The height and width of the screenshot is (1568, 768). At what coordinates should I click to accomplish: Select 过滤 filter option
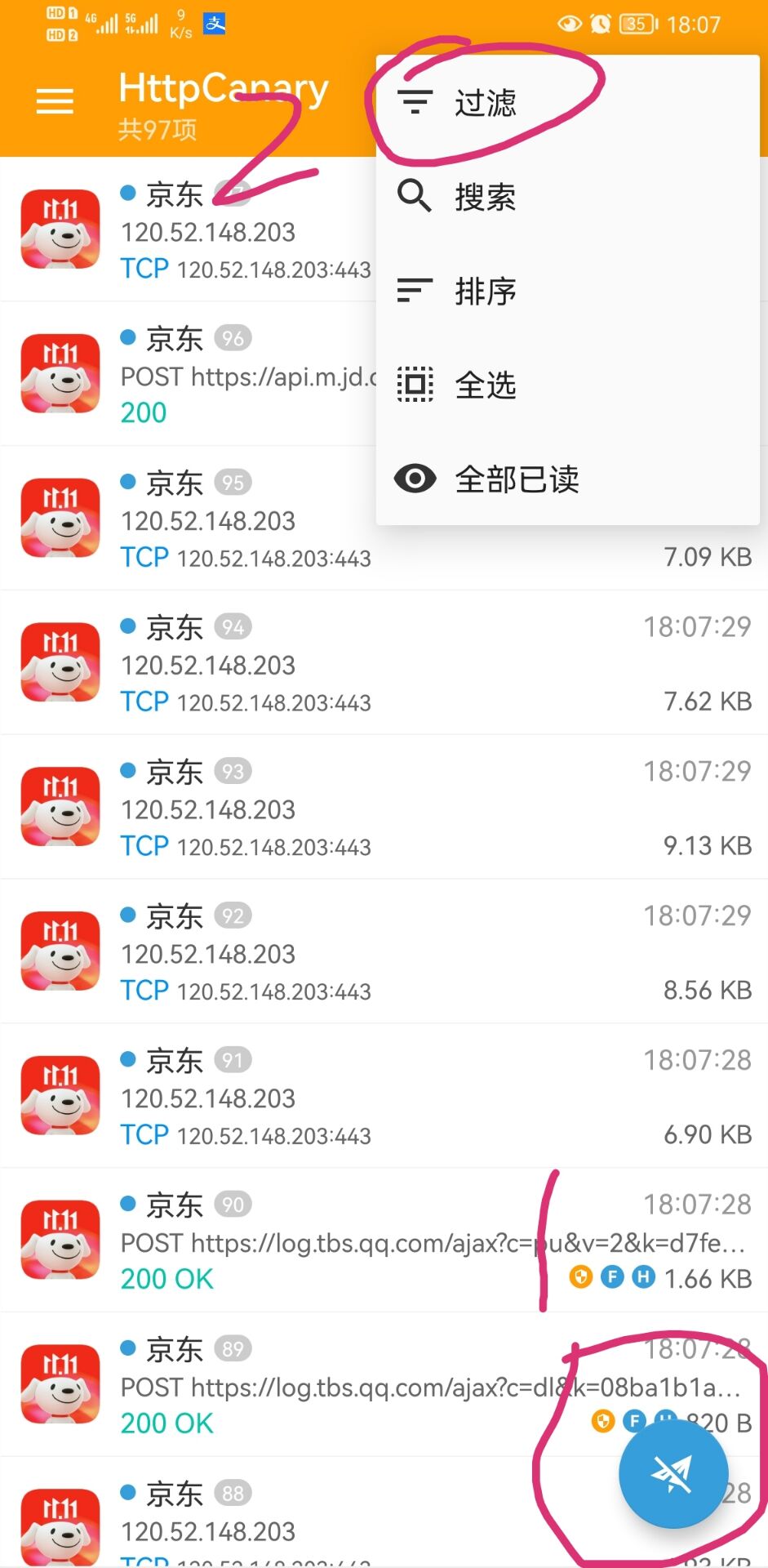click(x=485, y=103)
